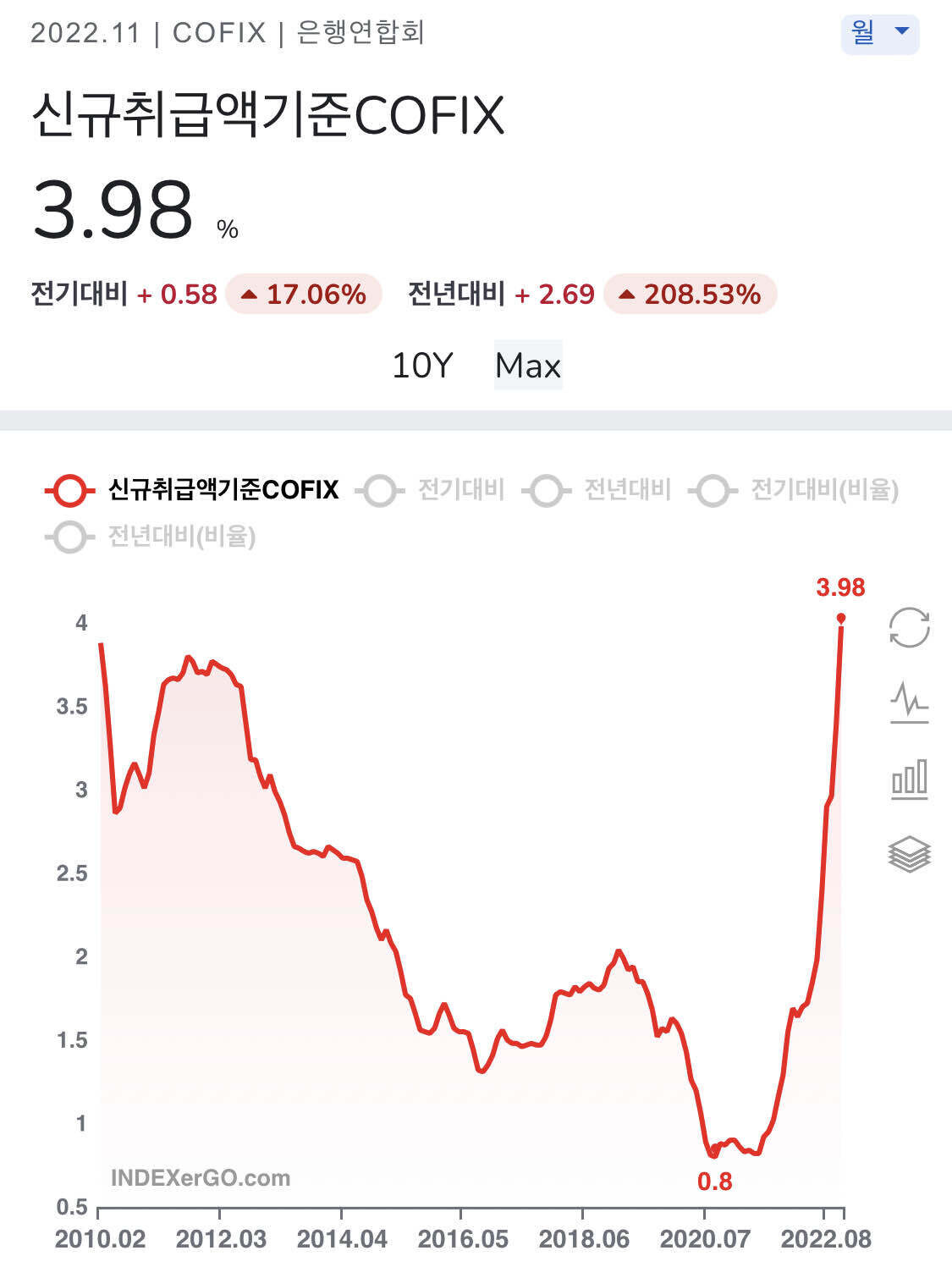Switch to bar chart view
952x1267 pixels.
pos(909,779)
